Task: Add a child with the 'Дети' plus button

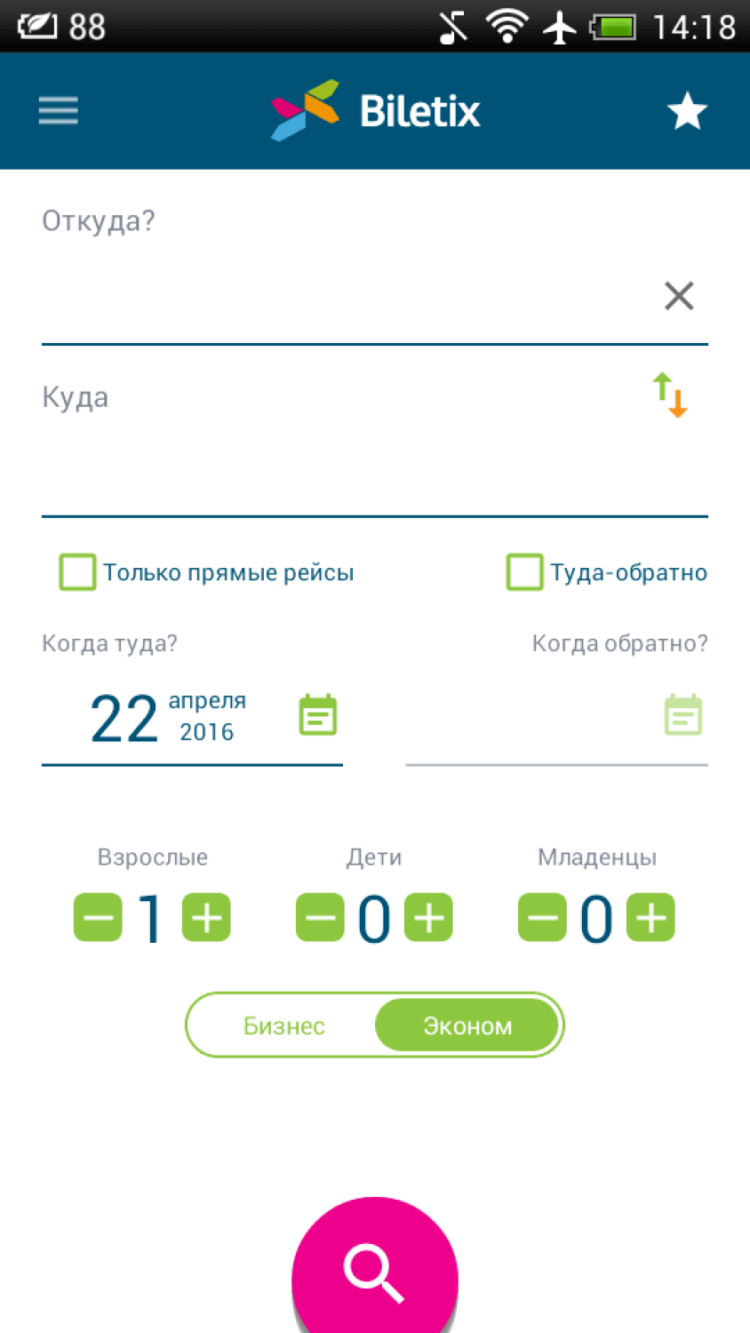Action: pos(429,916)
